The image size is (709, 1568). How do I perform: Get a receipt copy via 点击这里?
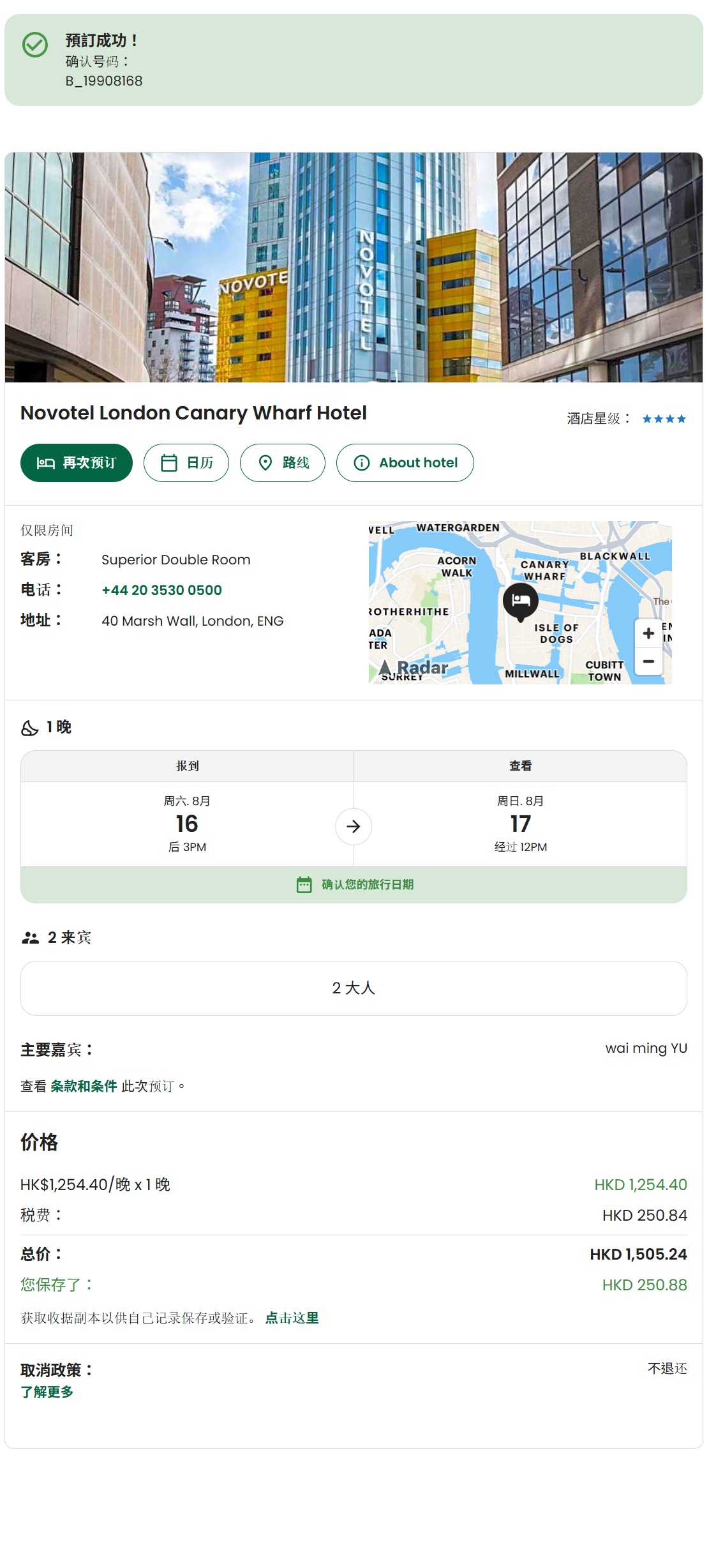pyautogui.click(x=292, y=1318)
